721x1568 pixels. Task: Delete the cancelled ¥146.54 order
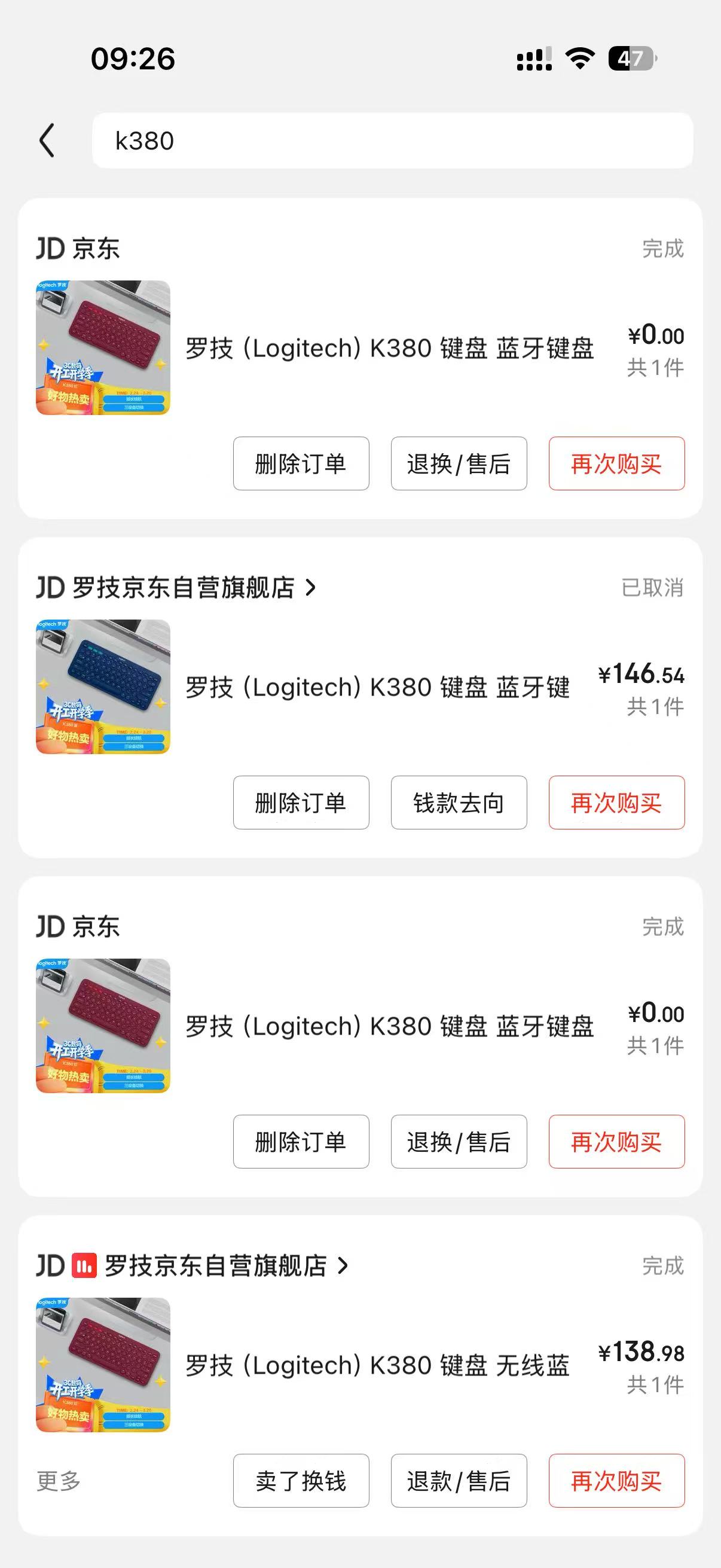pyautogui.click(x=301, y=803)
